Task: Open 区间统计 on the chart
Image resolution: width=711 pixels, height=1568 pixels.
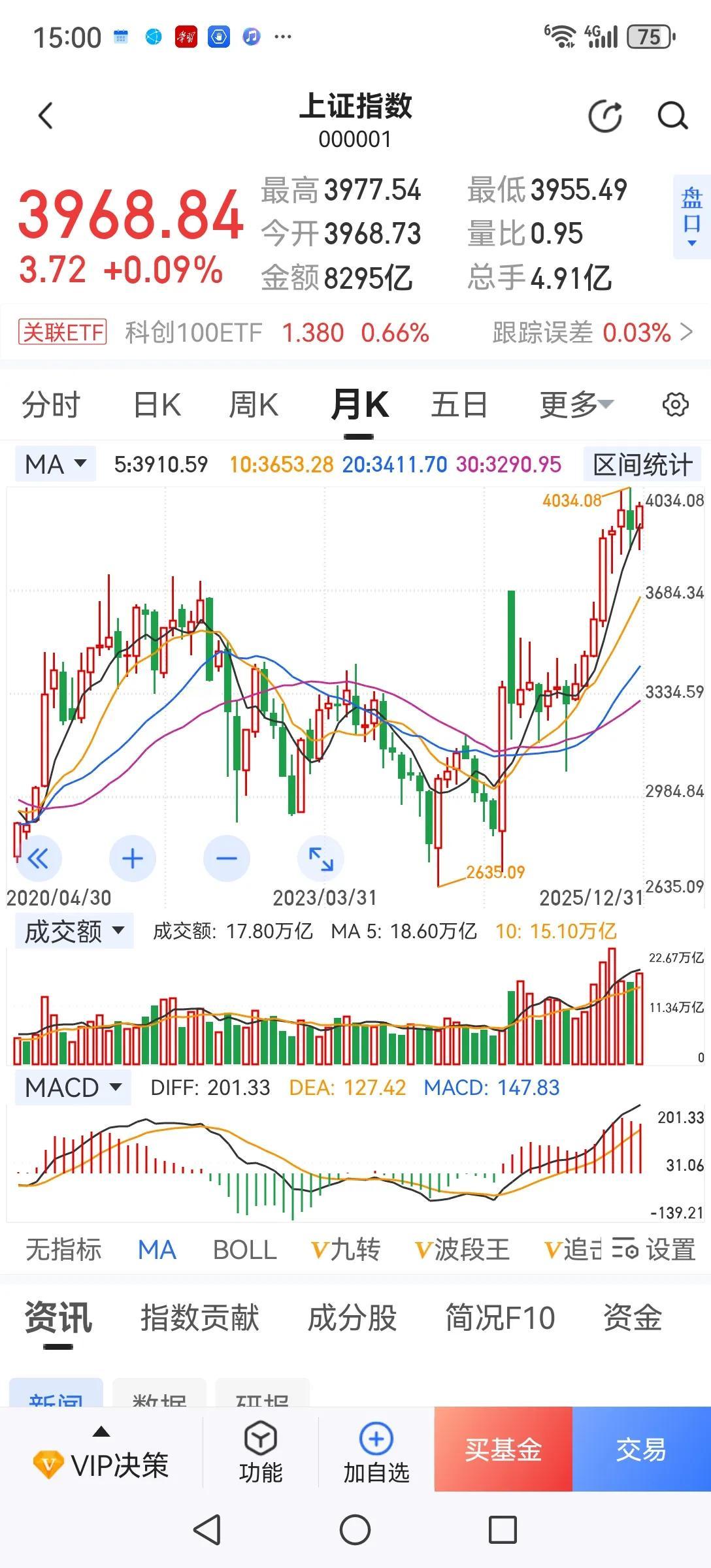Action: (642, 463)
